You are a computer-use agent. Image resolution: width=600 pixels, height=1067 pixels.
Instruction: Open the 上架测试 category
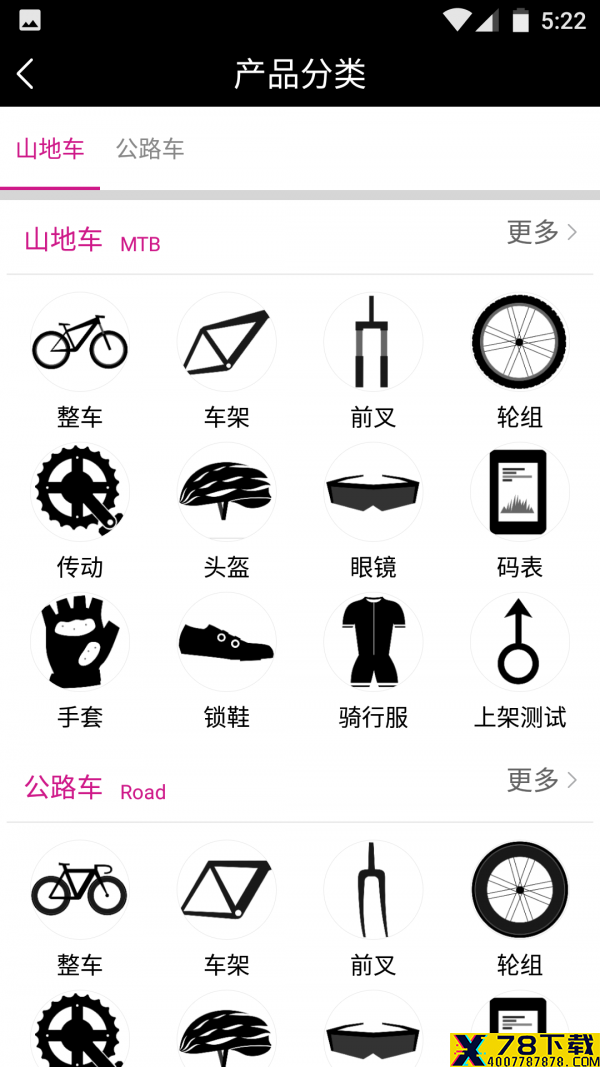pyautogui.click(x=520, y=661)
